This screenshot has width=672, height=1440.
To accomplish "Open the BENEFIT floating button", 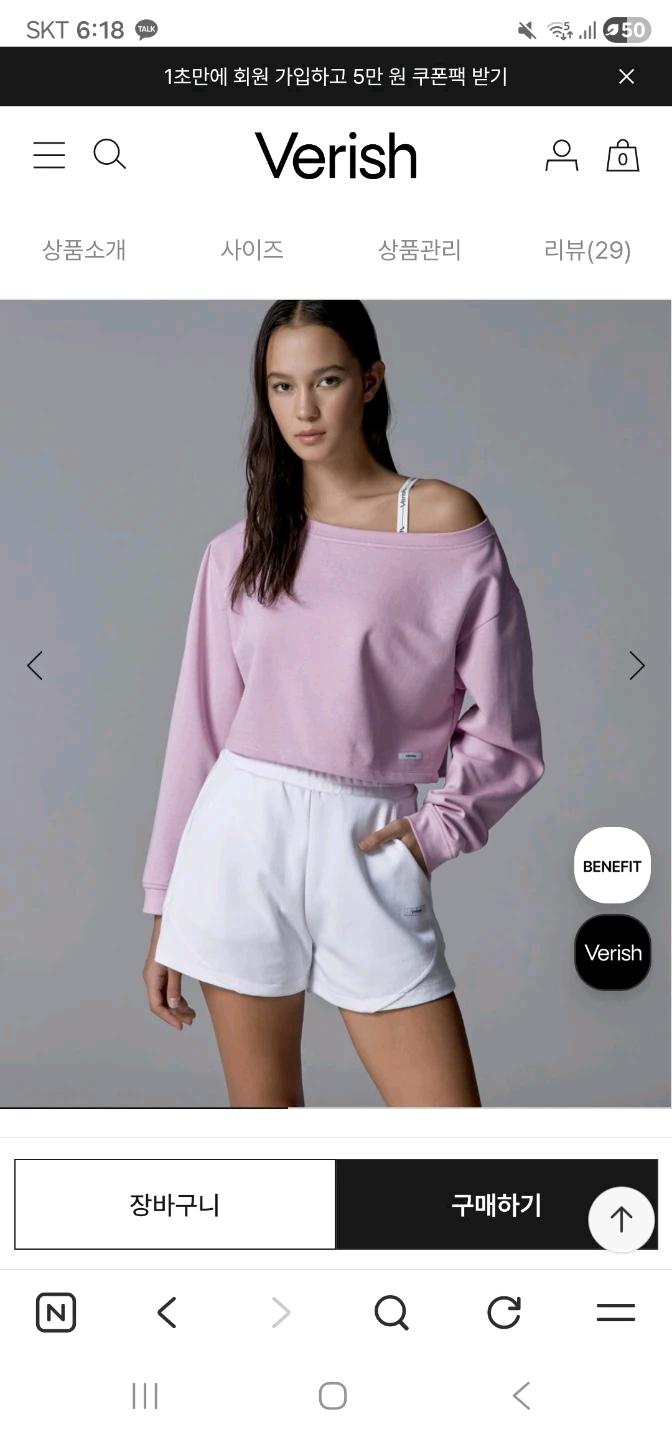I will point(612,866).
